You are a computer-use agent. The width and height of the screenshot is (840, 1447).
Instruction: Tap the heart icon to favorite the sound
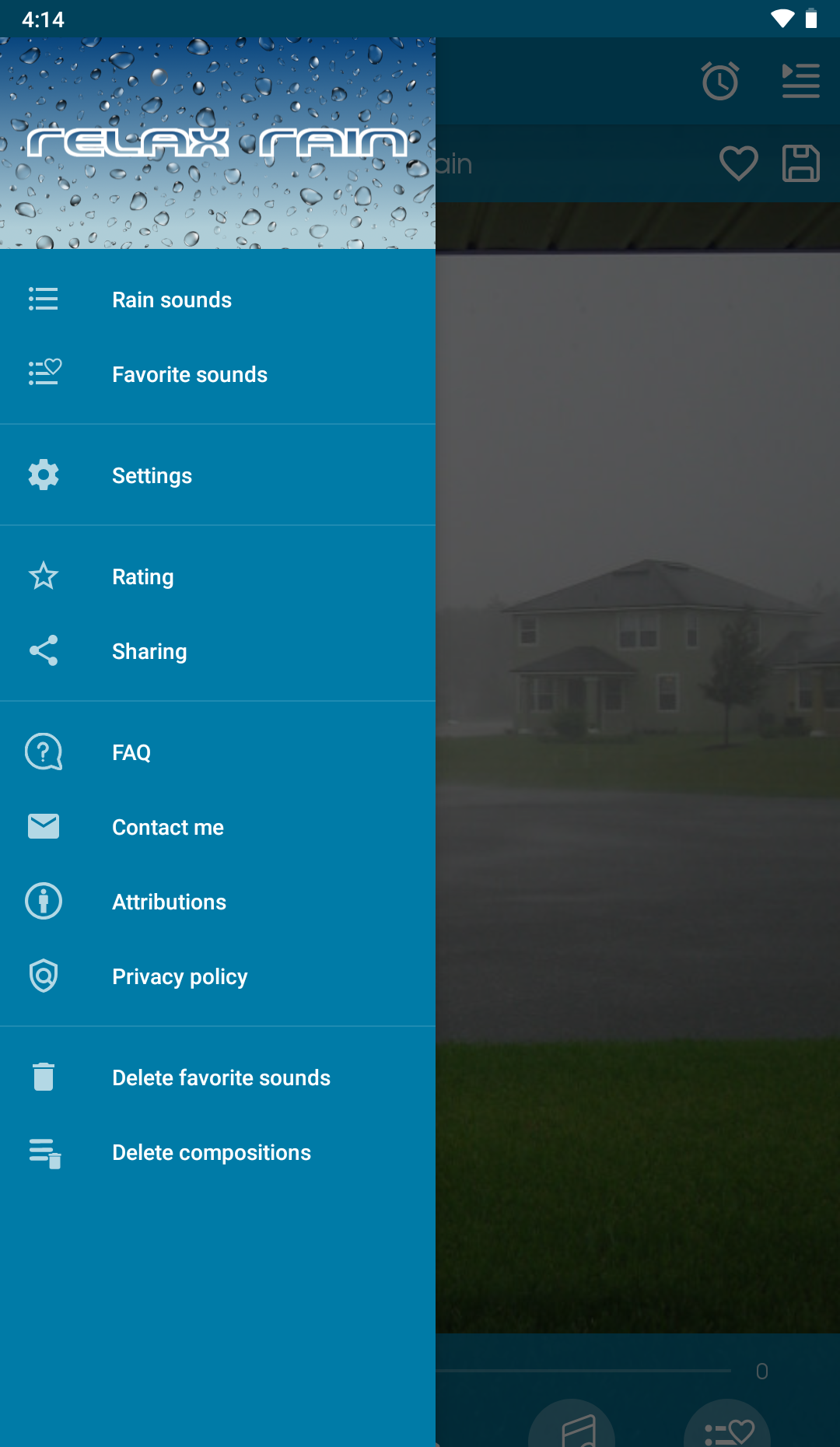tap(738, 163)
